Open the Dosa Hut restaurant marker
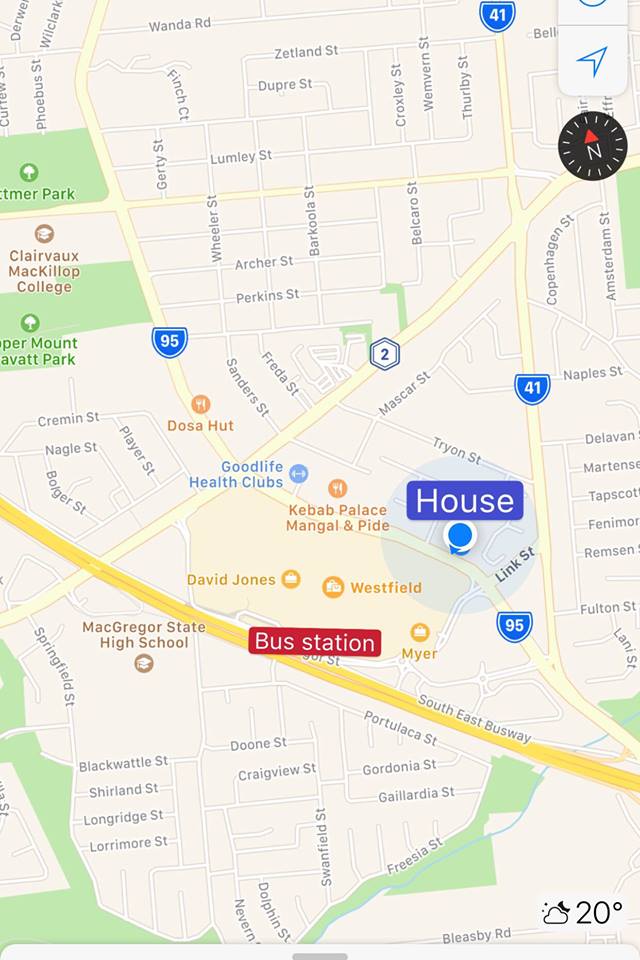The height and width of the screenshot is (960, 640). coord(201,405)
